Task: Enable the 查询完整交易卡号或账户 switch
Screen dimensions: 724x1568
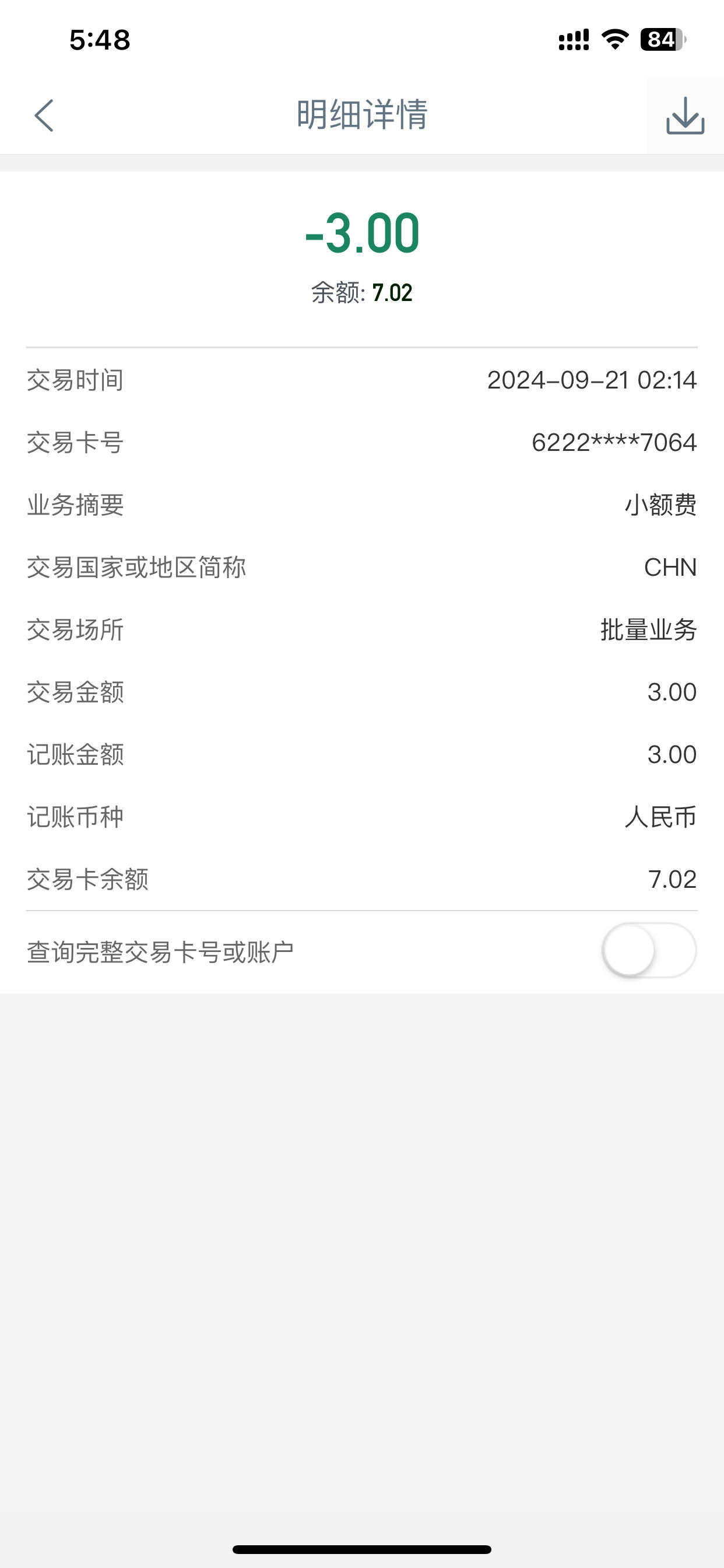Action: tap(649, 951)
